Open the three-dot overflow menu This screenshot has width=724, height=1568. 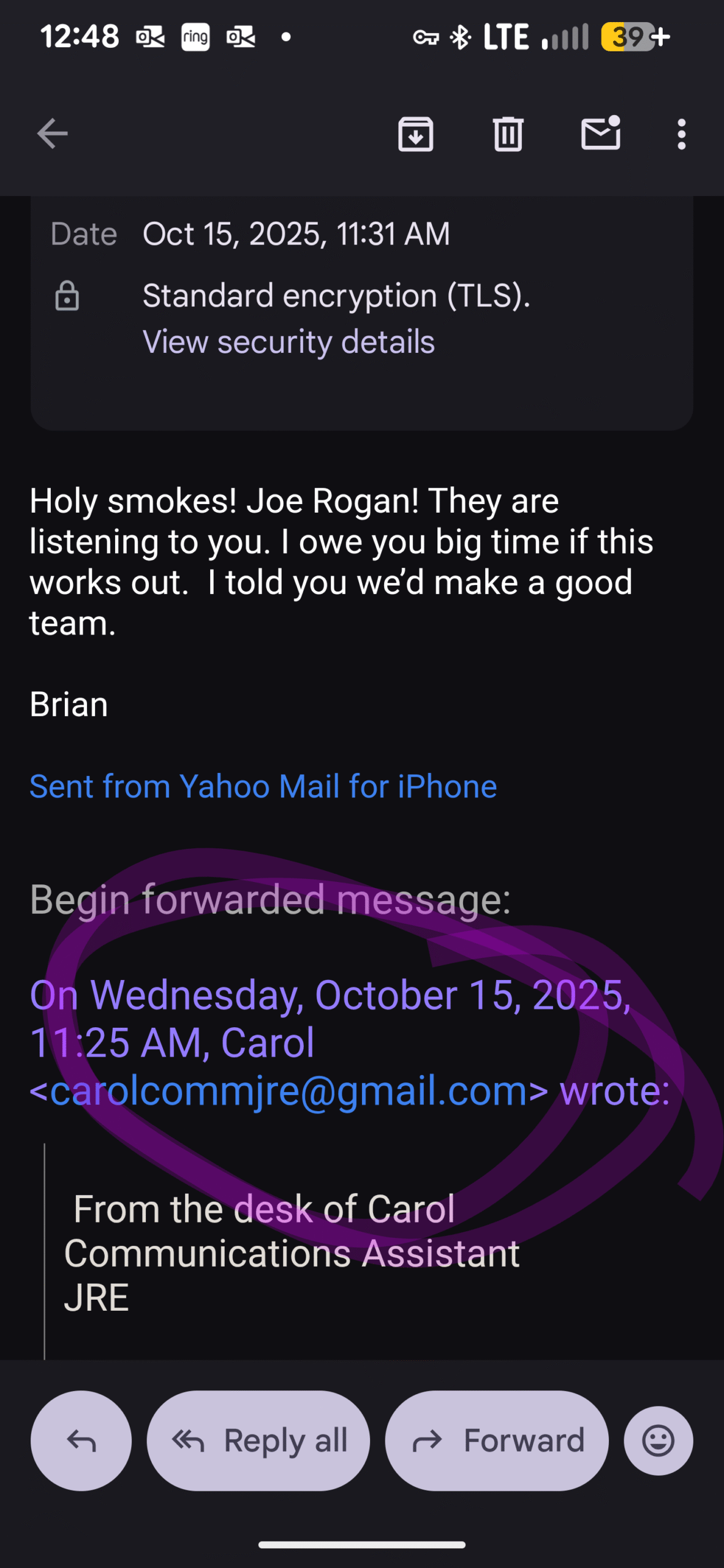[681, 134]
